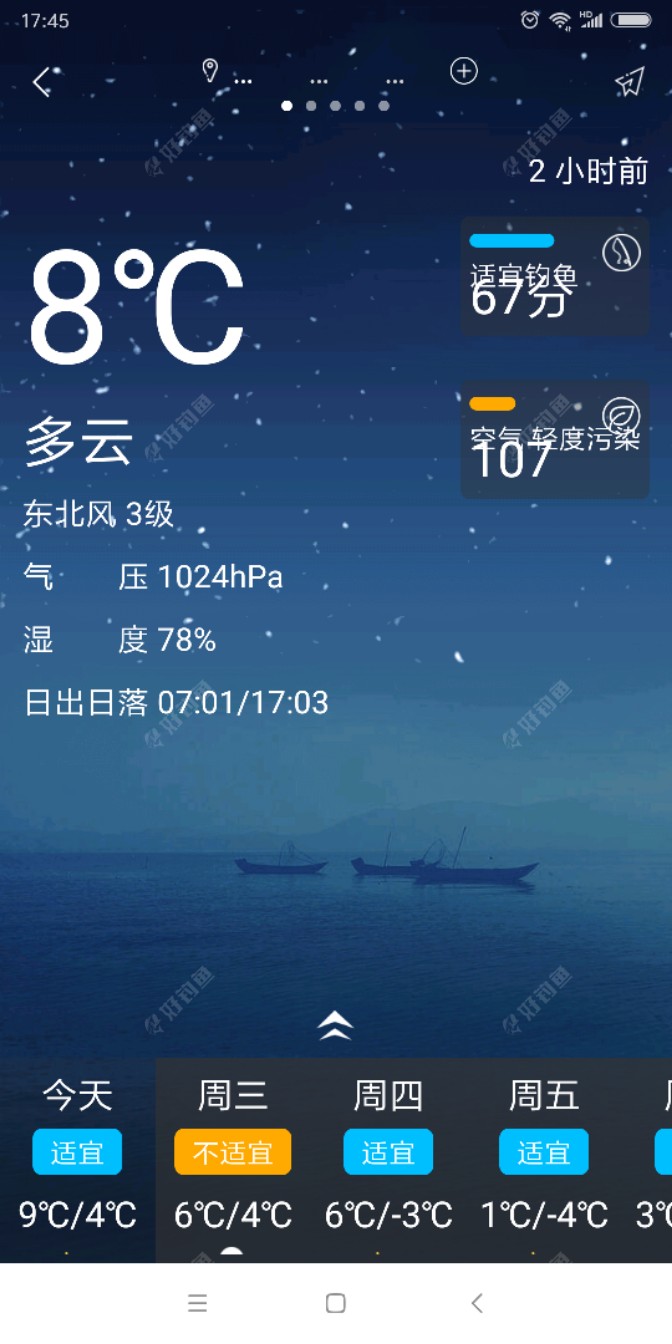Open the fishing suitability 67分 card
The height and width of the screenshot is (1344, 672).
[554, 276]
